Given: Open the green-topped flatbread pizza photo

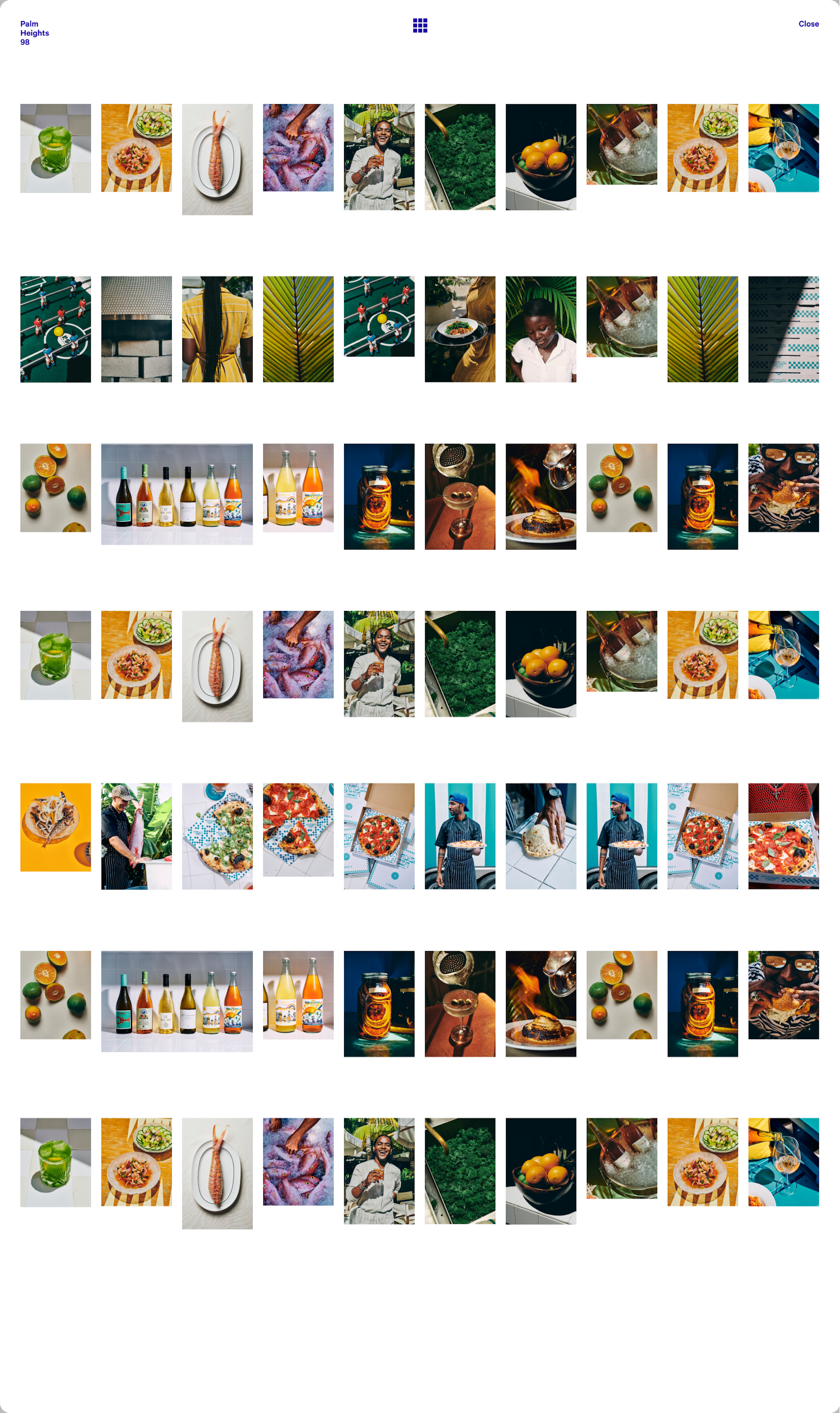Looking at the screenshot, I should (x=218, y=837).
